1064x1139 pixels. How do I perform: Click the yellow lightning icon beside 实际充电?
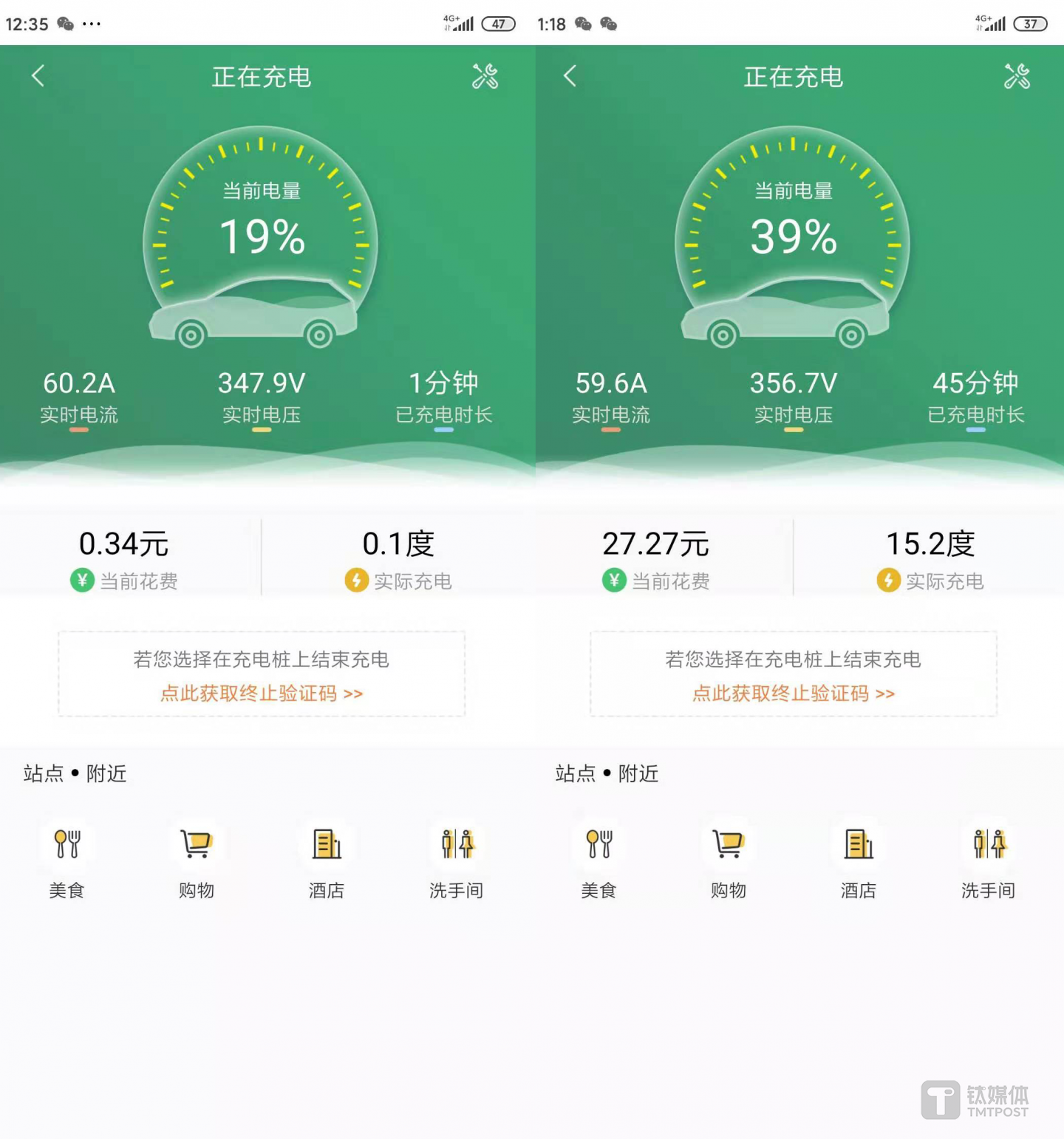[x=356, y=581]
